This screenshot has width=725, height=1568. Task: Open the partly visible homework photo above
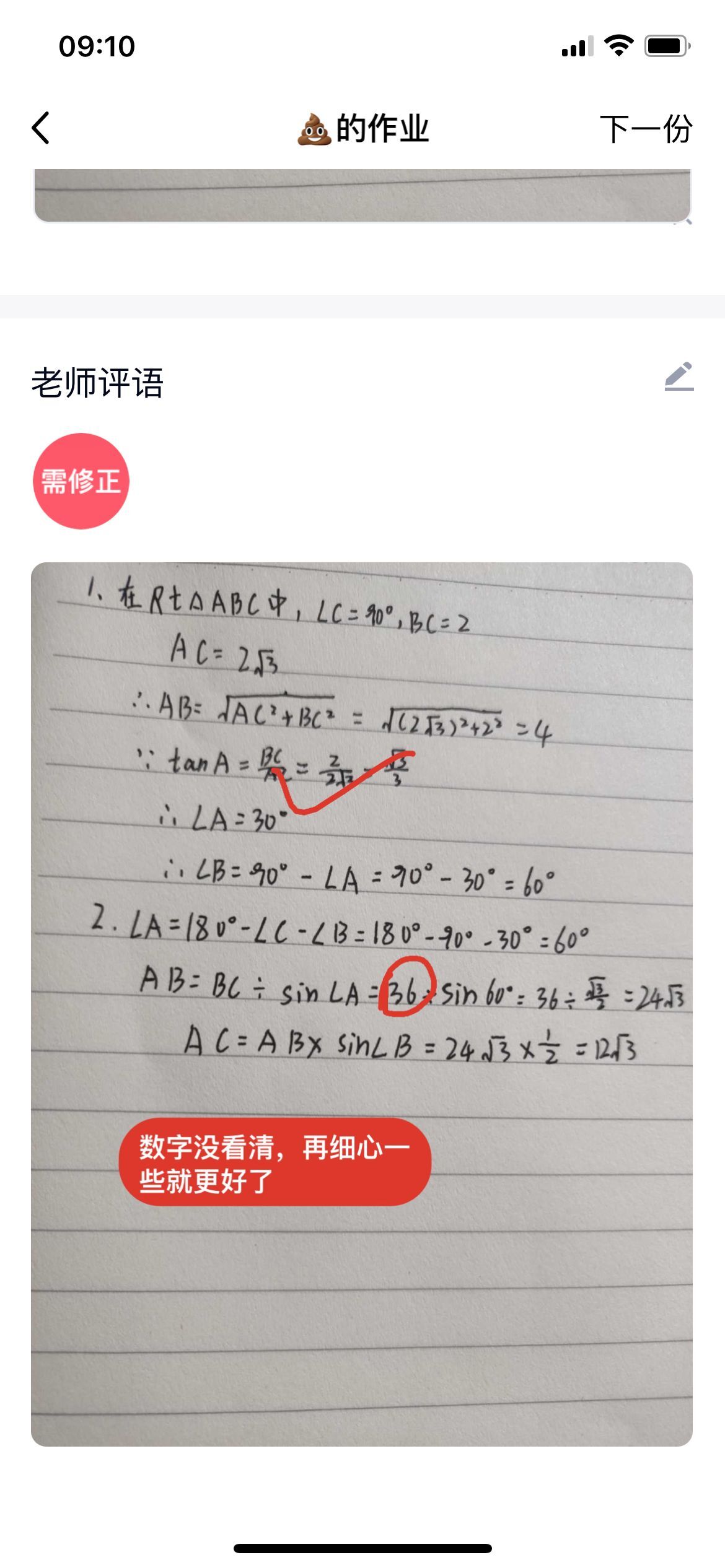[x=362, y=195]
